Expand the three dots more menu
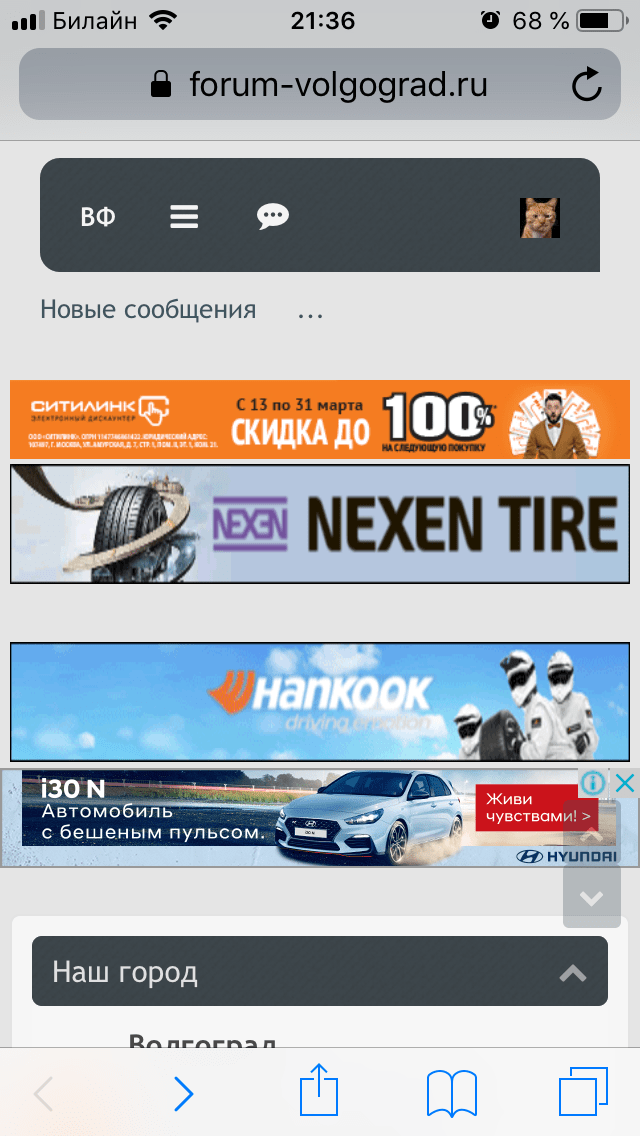This screenshot has height=1136, width=640. pos(310,311)
